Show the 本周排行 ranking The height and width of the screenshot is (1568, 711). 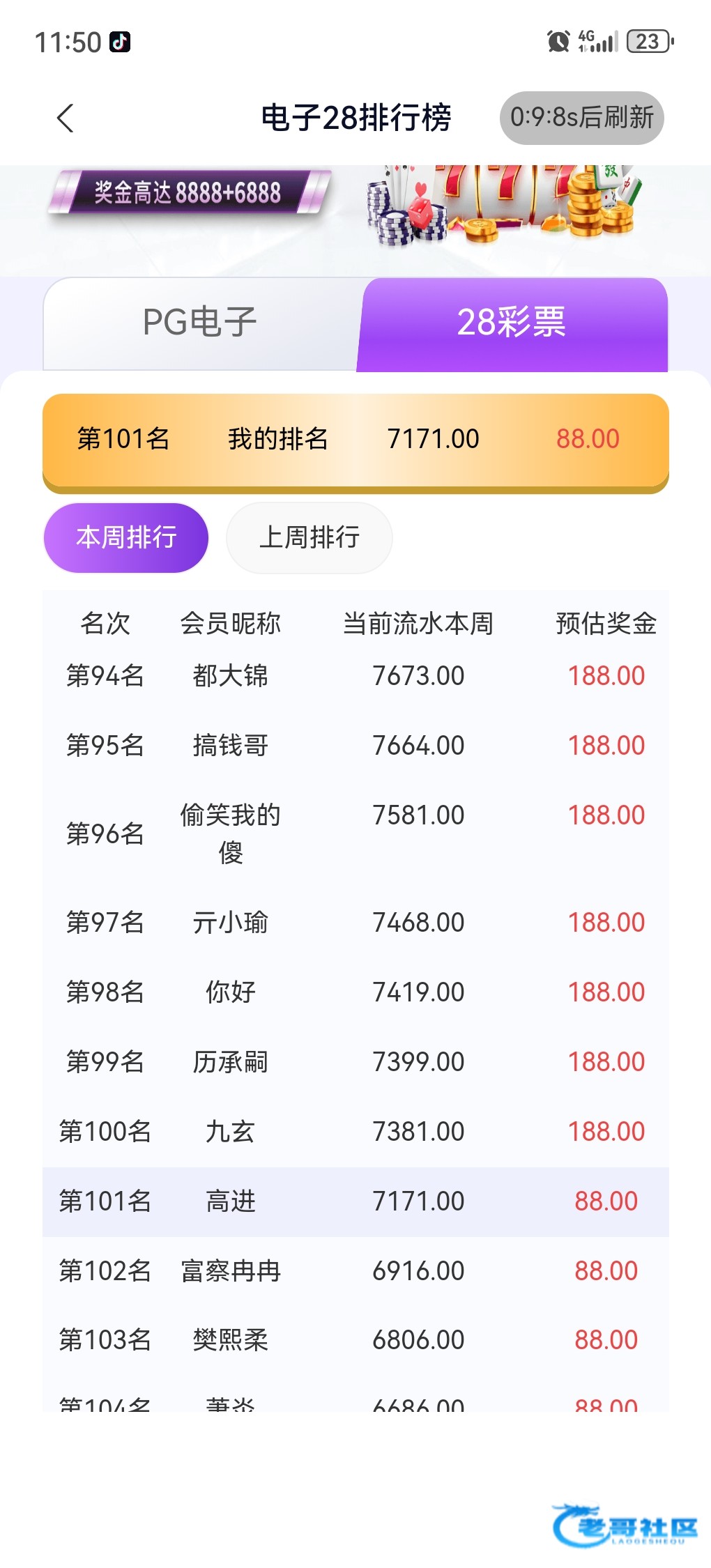(x=126, y=537)
